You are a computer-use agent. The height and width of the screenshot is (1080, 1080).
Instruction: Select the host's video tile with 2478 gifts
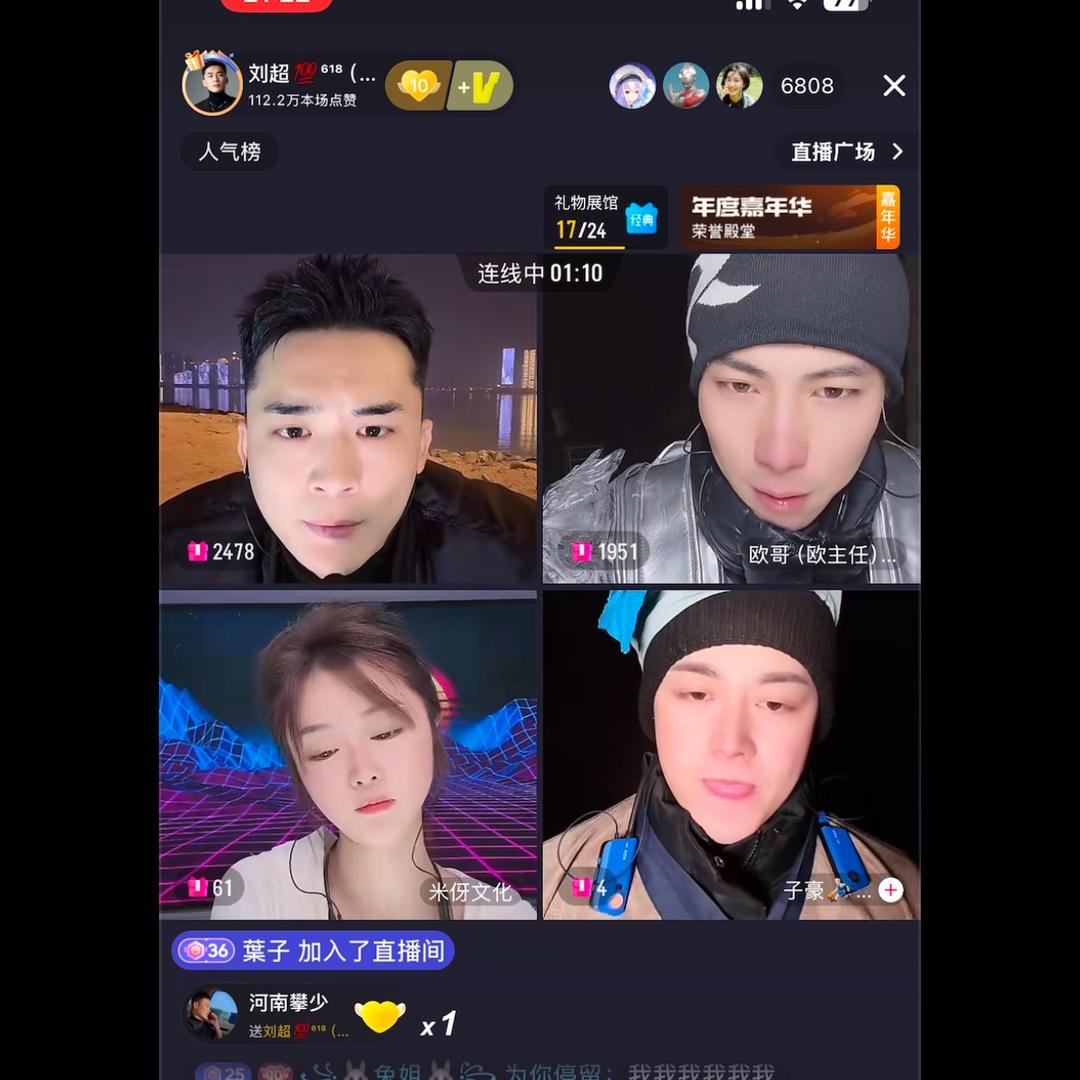(348, 420)
